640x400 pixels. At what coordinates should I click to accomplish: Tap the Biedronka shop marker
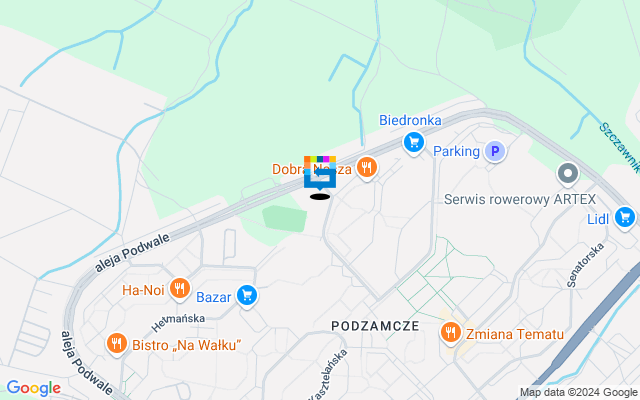click(x=413, y=143)
